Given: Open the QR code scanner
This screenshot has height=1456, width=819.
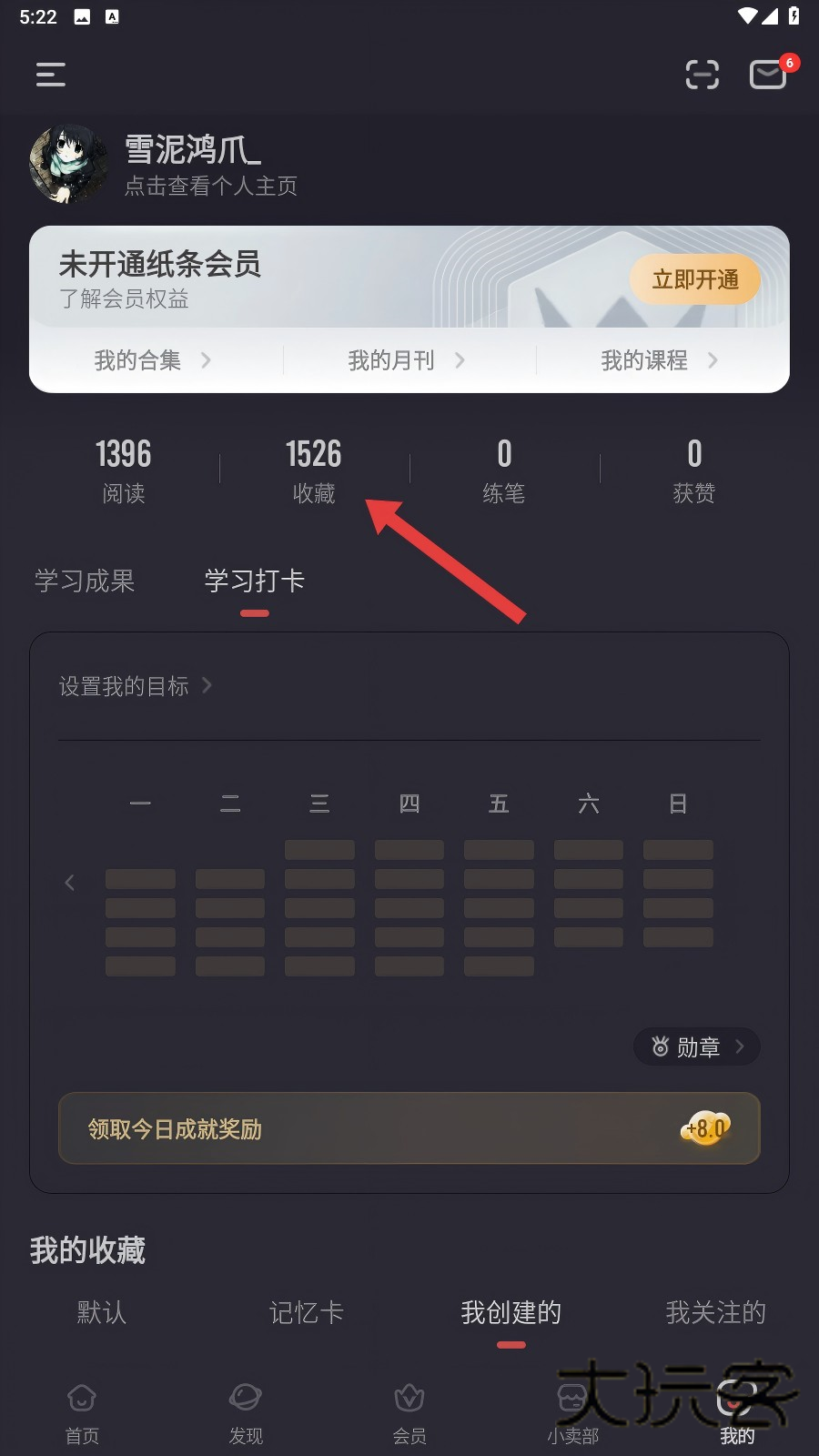Looking at the screenshot, I should pos(701,75).
